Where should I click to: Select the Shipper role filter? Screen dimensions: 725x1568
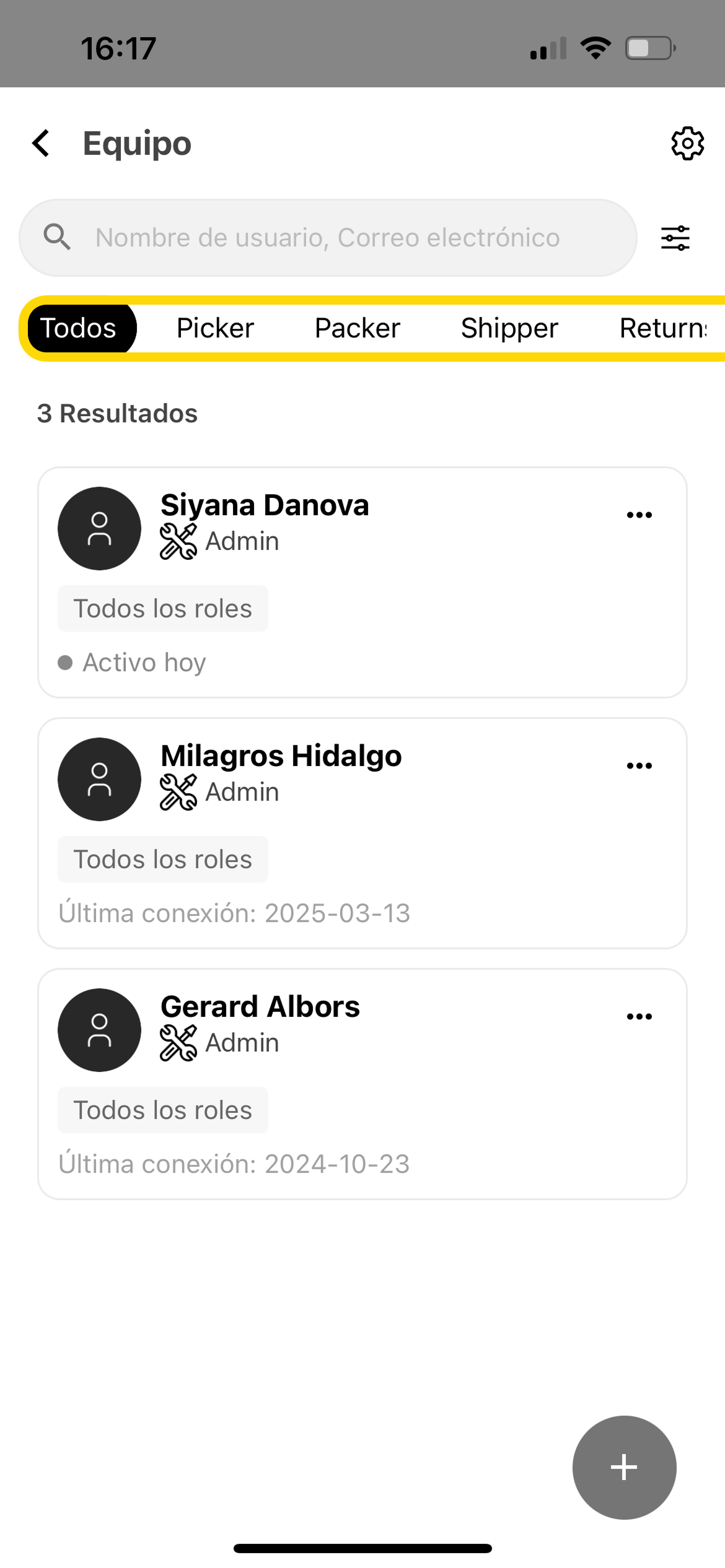tap(509, 328)
